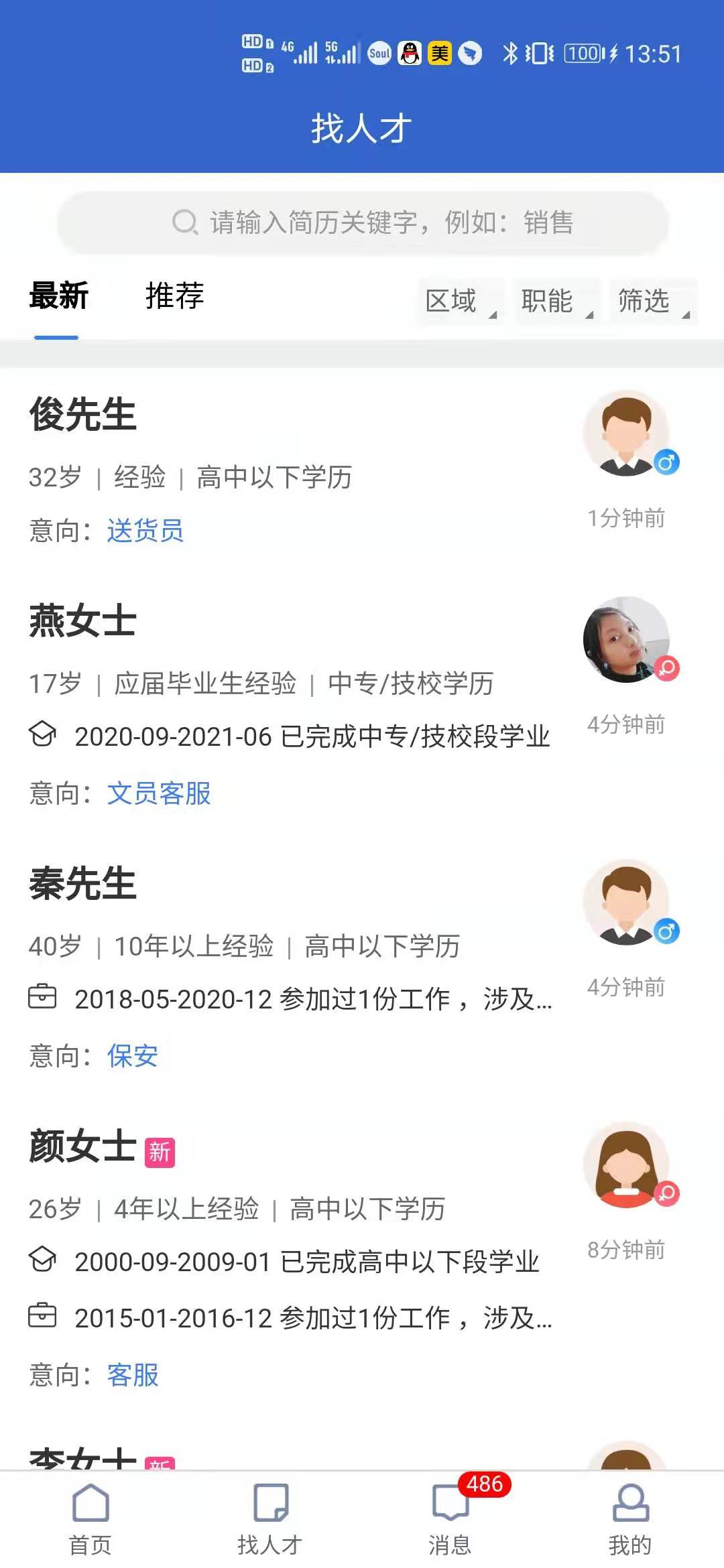
Task: Switch to the 推荐 tab
Action: pos(174,296)
